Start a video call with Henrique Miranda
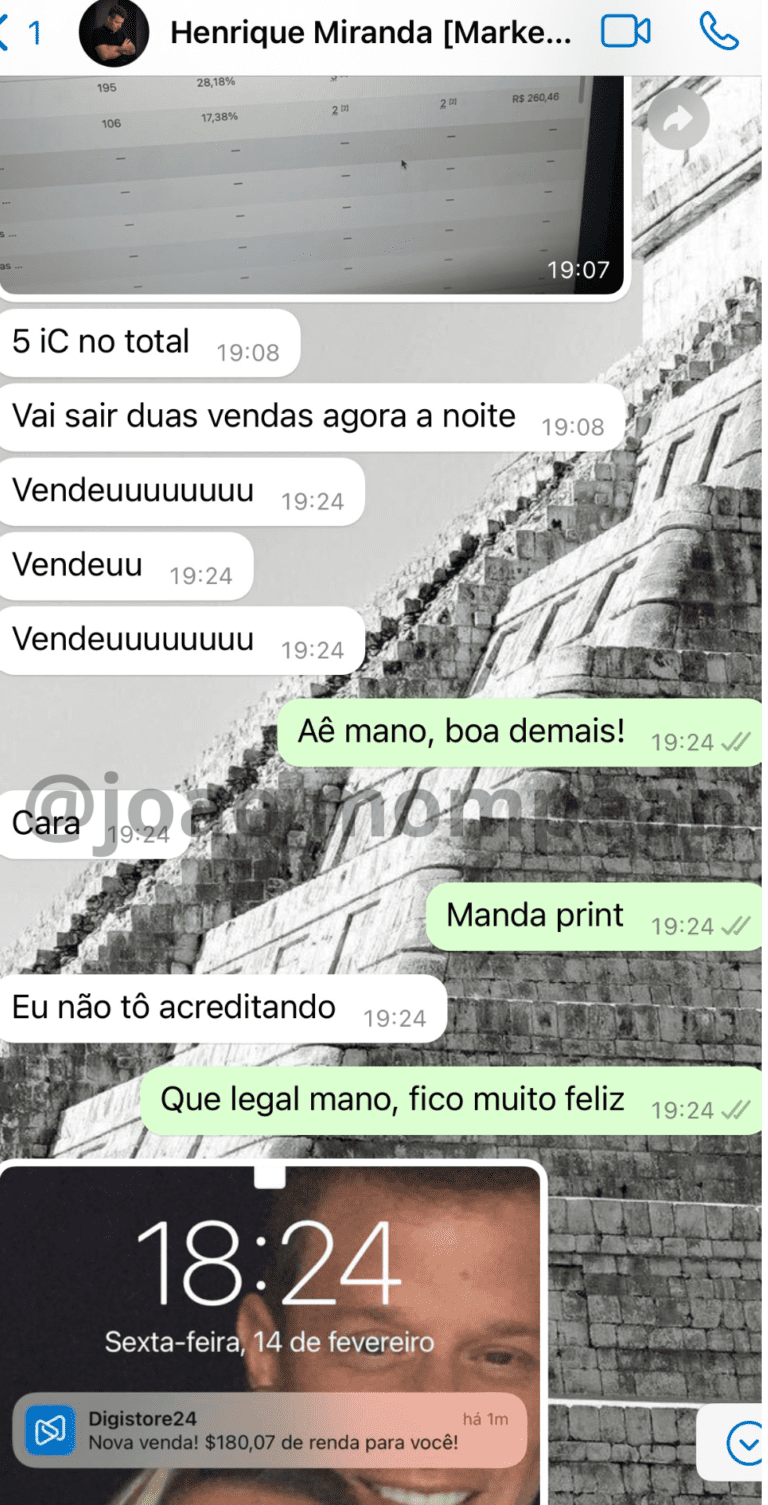Image resolution: width=768 pixels, height=1505 pixels. tap(625, 32)
